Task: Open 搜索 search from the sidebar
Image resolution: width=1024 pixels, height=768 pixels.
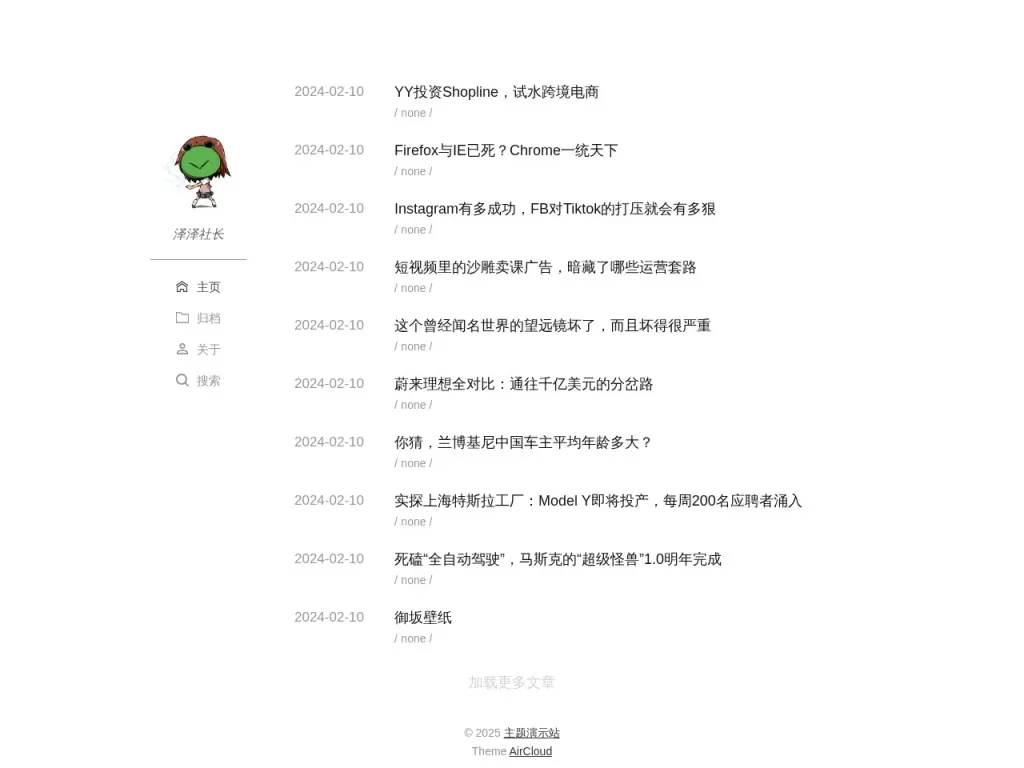Action: (x=198, y=381)
